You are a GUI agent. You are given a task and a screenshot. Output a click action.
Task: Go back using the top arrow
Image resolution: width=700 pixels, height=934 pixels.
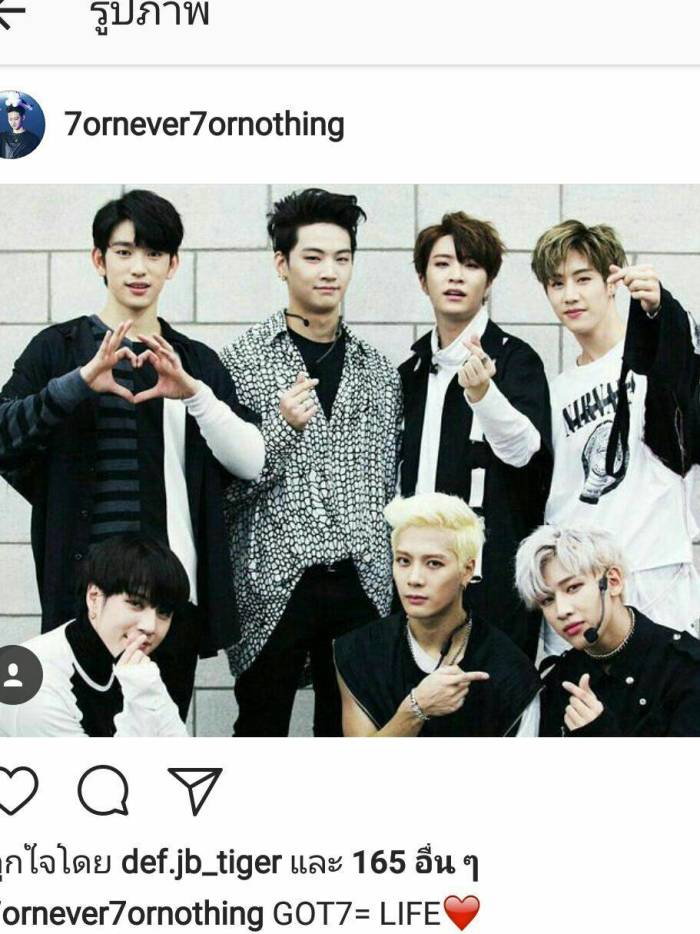click(10, 14)
